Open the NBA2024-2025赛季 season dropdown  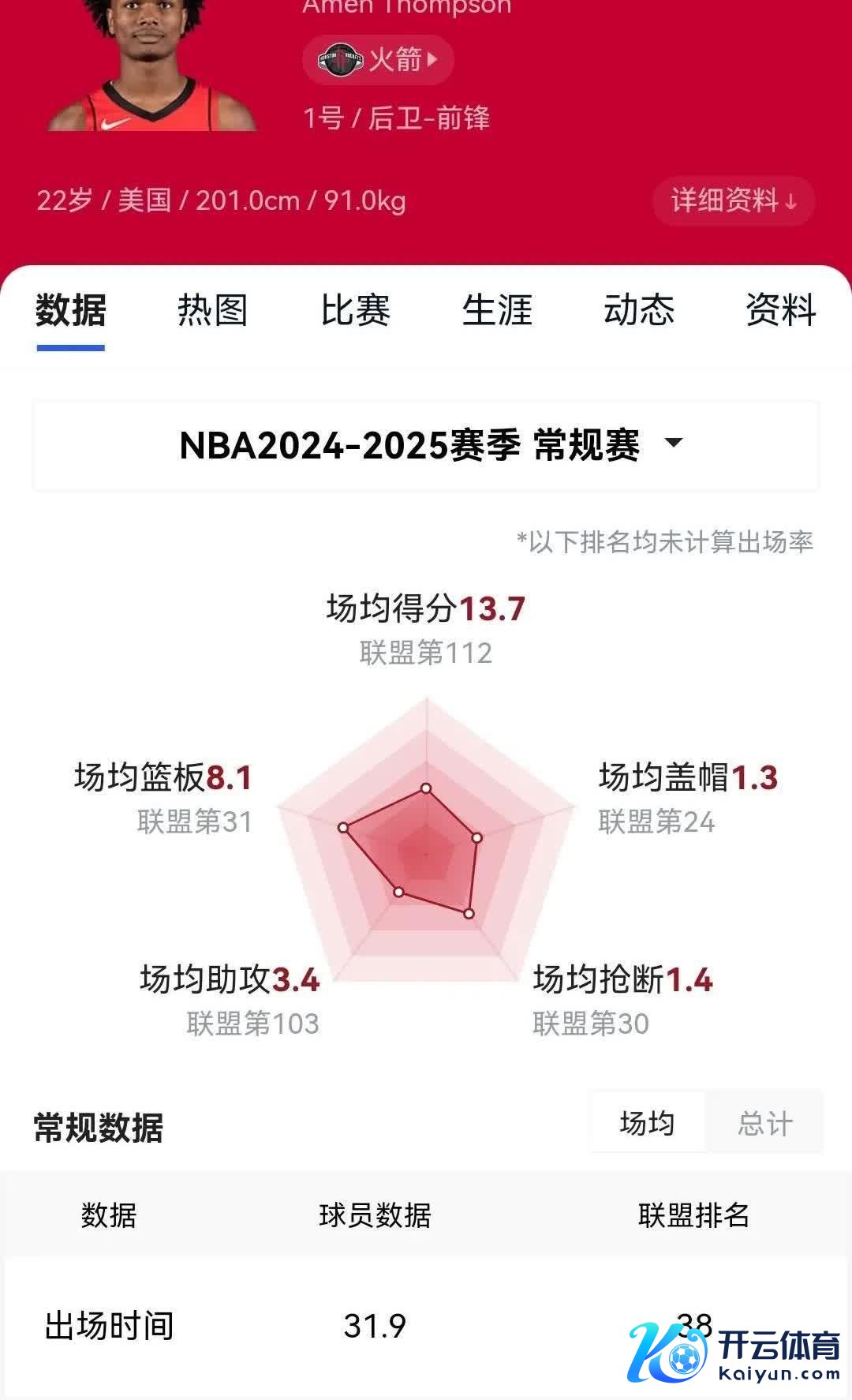426,446
